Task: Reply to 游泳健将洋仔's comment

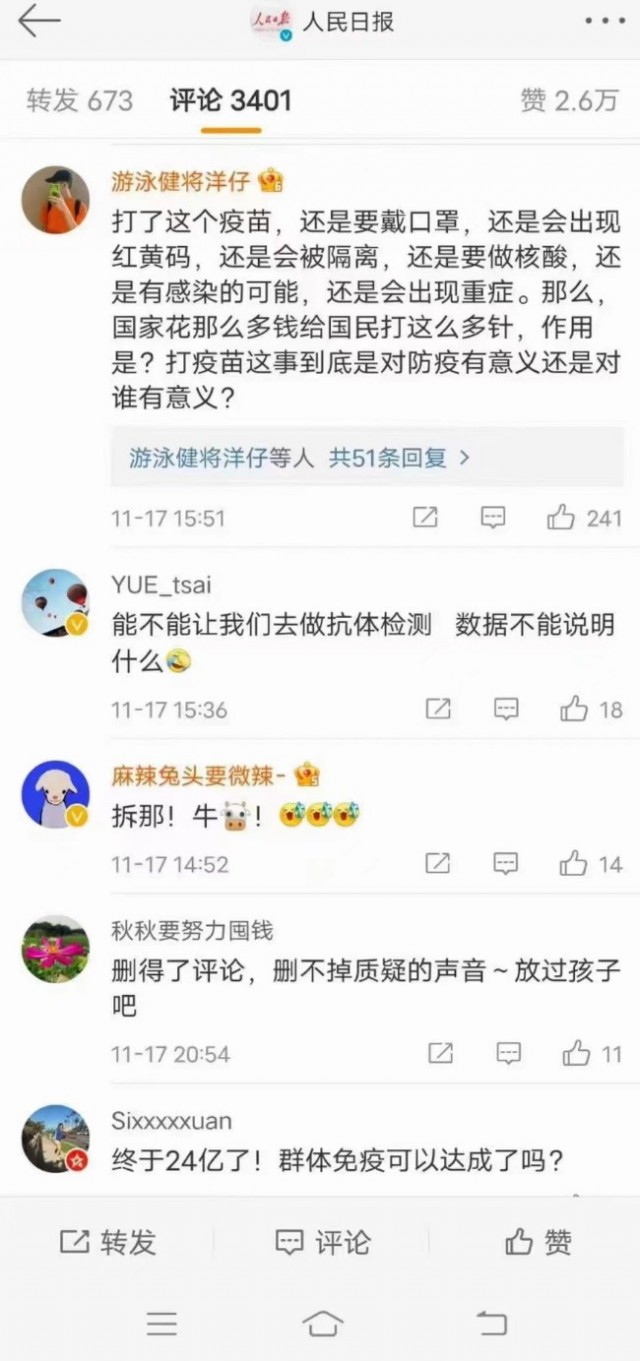Action: (493, 517)
